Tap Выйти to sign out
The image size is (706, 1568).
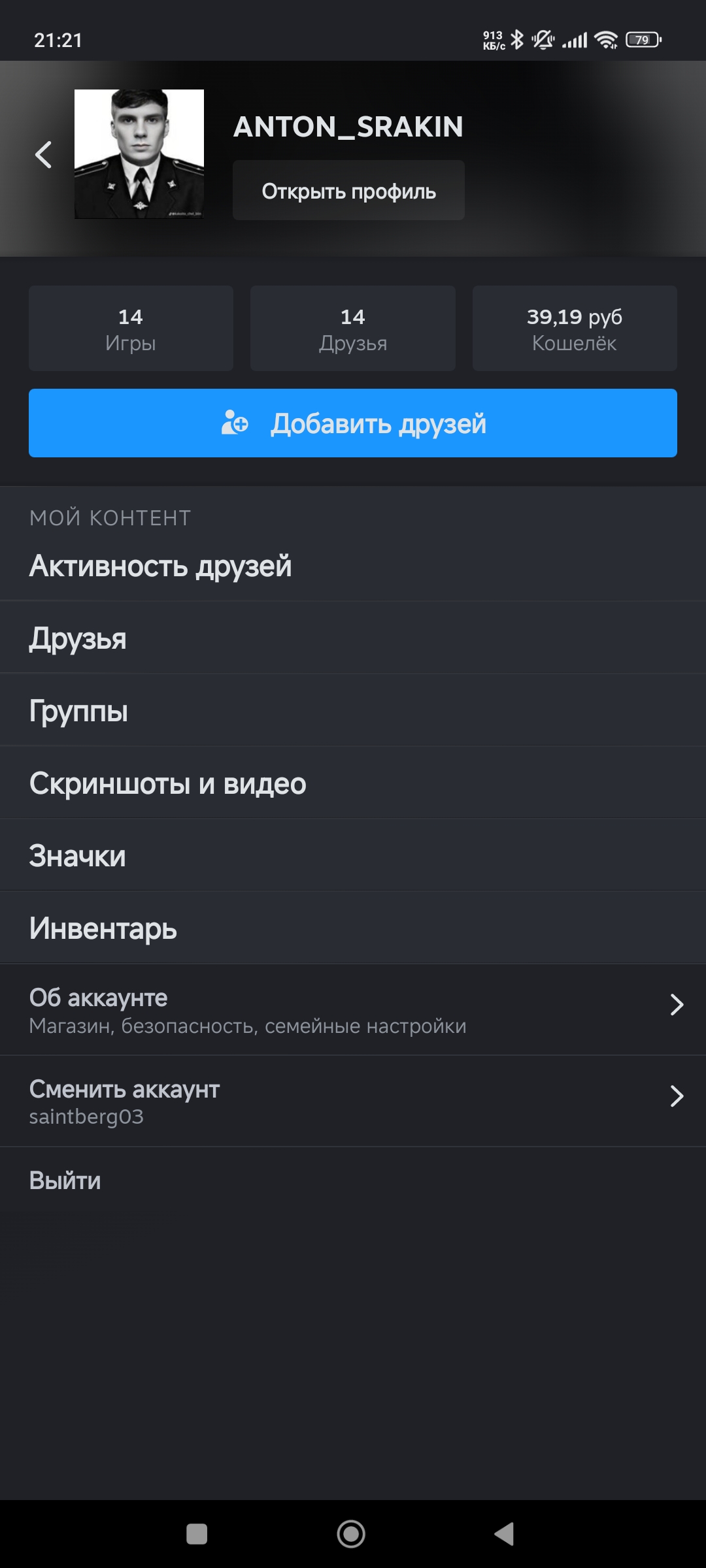click(x=65, y=1181)
